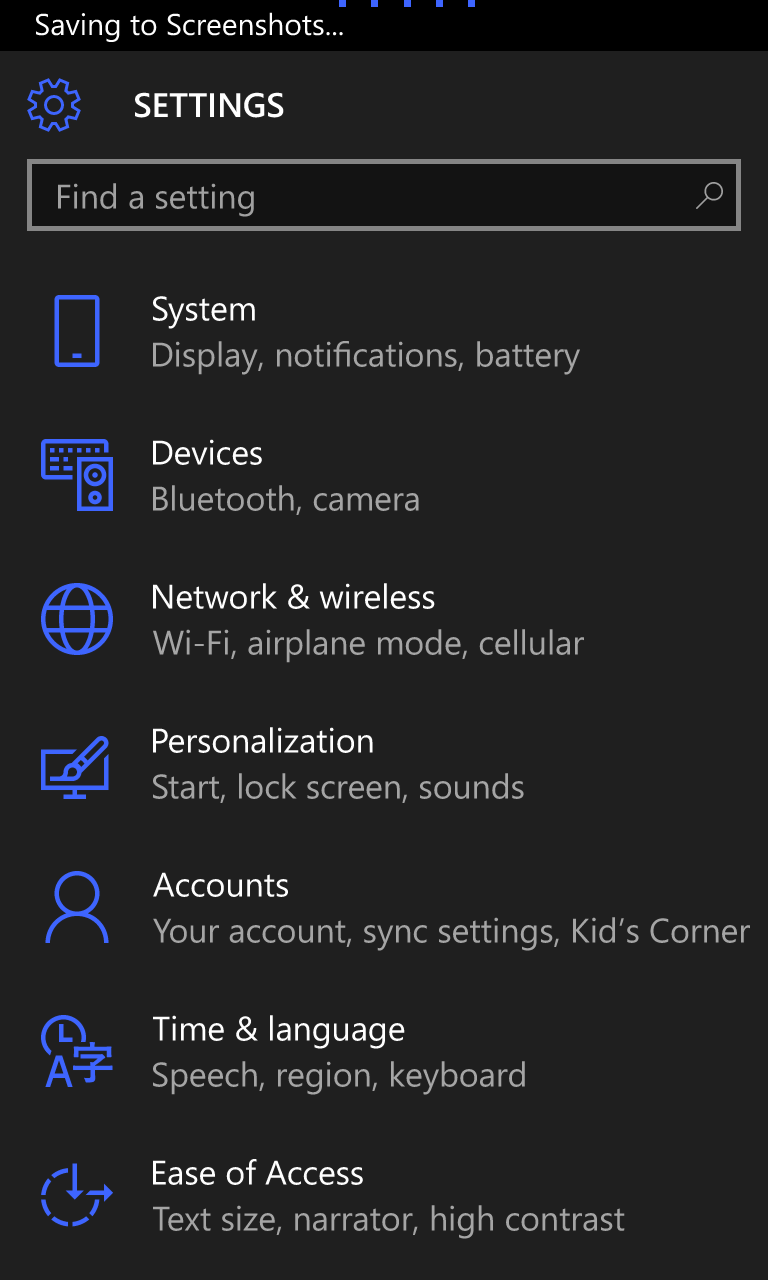The image size is (768, 1280).
Task: Open Ease of Access
Action: (x=384, y=1196)
